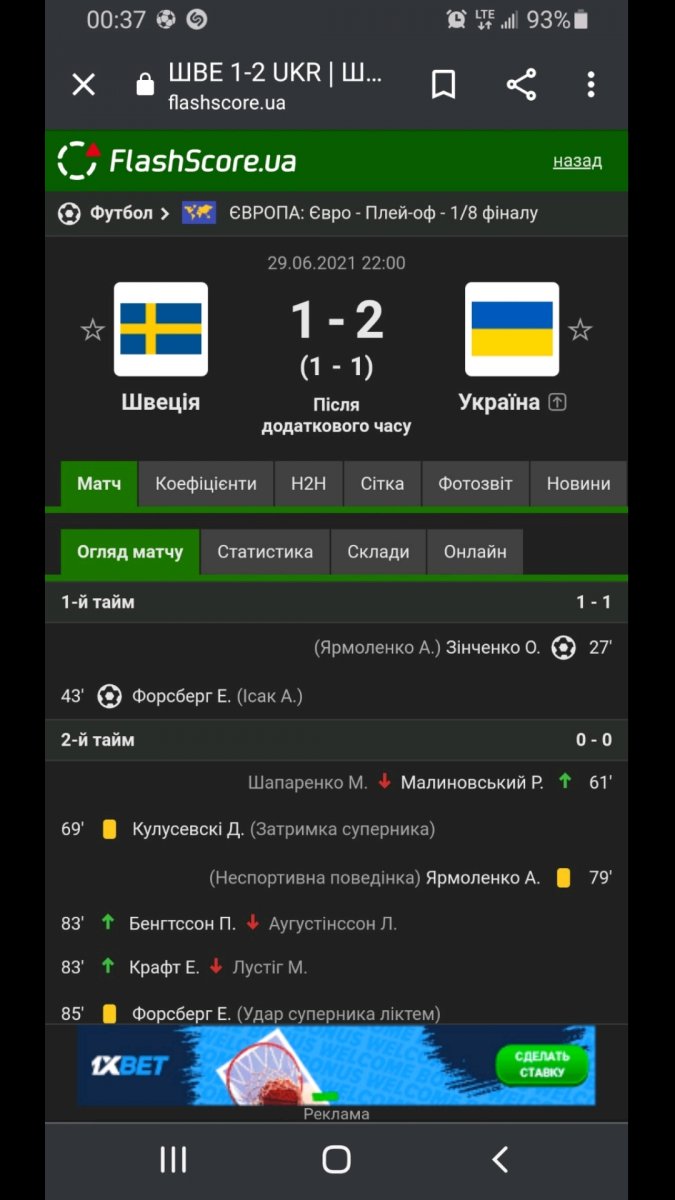Switch to the Коефіцієнти tab
This screenshot has height=1200, width=675.
pos(206,484)
